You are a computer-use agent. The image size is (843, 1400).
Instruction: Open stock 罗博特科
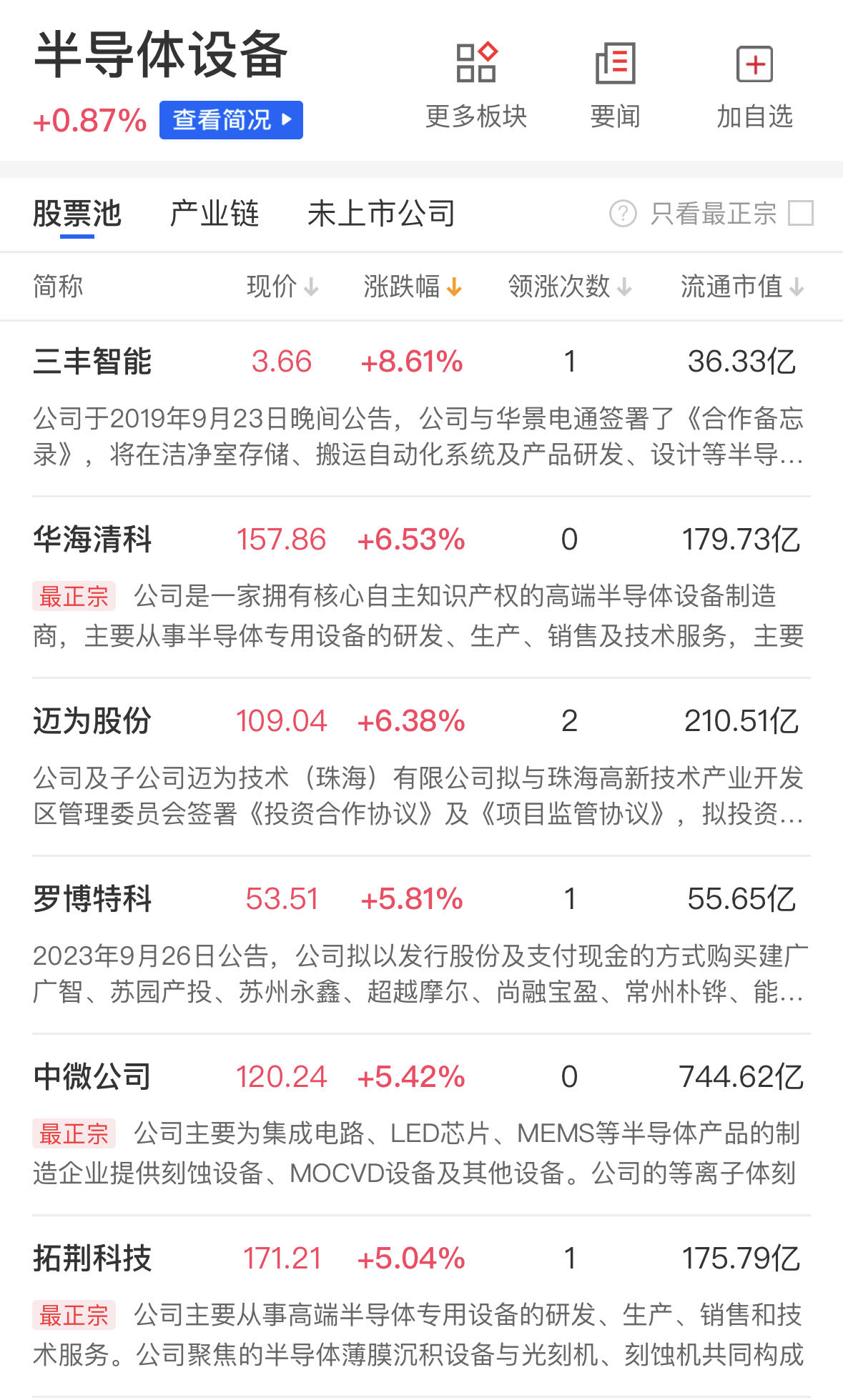(92, 899)
